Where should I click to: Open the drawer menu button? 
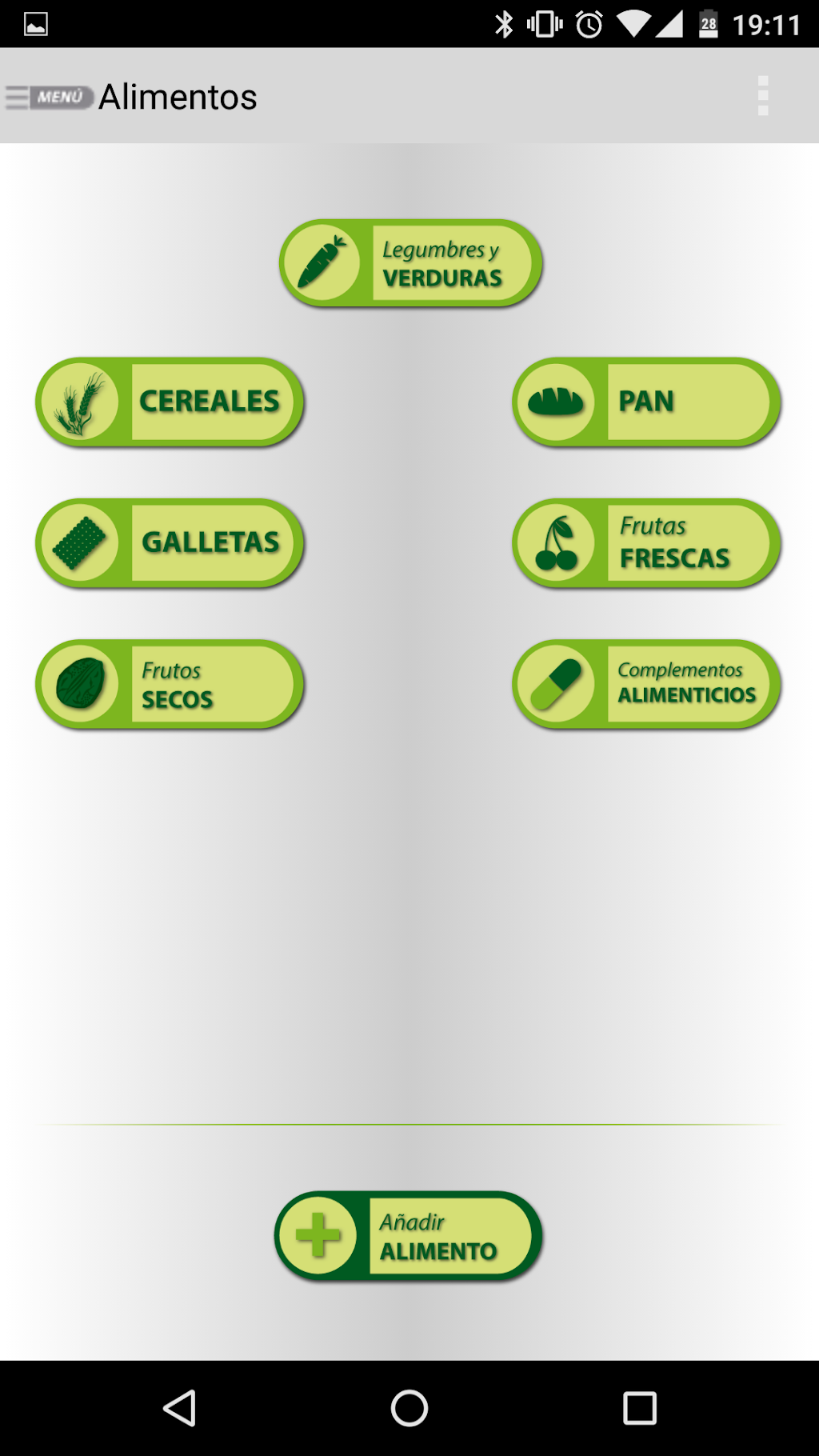coord(48,97)
